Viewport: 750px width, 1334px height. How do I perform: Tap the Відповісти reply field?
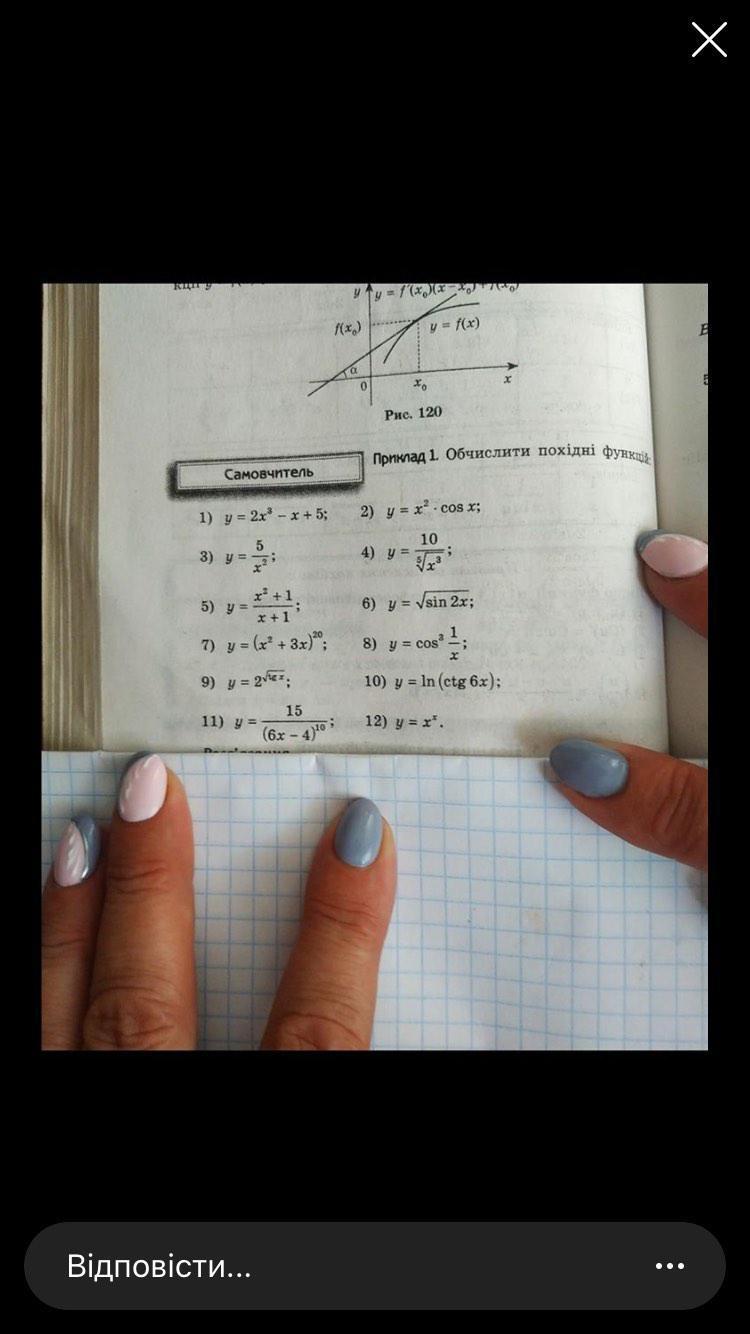pos(375,1266)
